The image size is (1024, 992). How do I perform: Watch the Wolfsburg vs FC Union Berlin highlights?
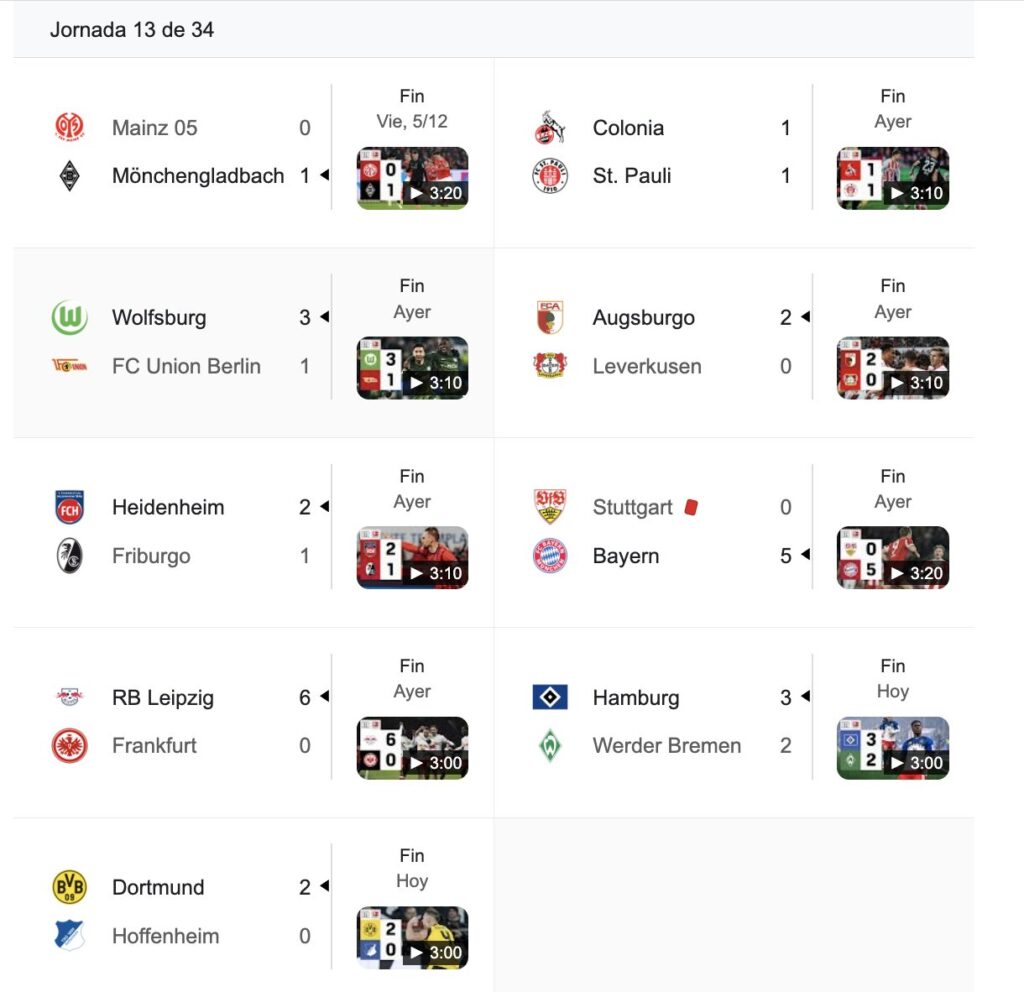coord(412,368)
